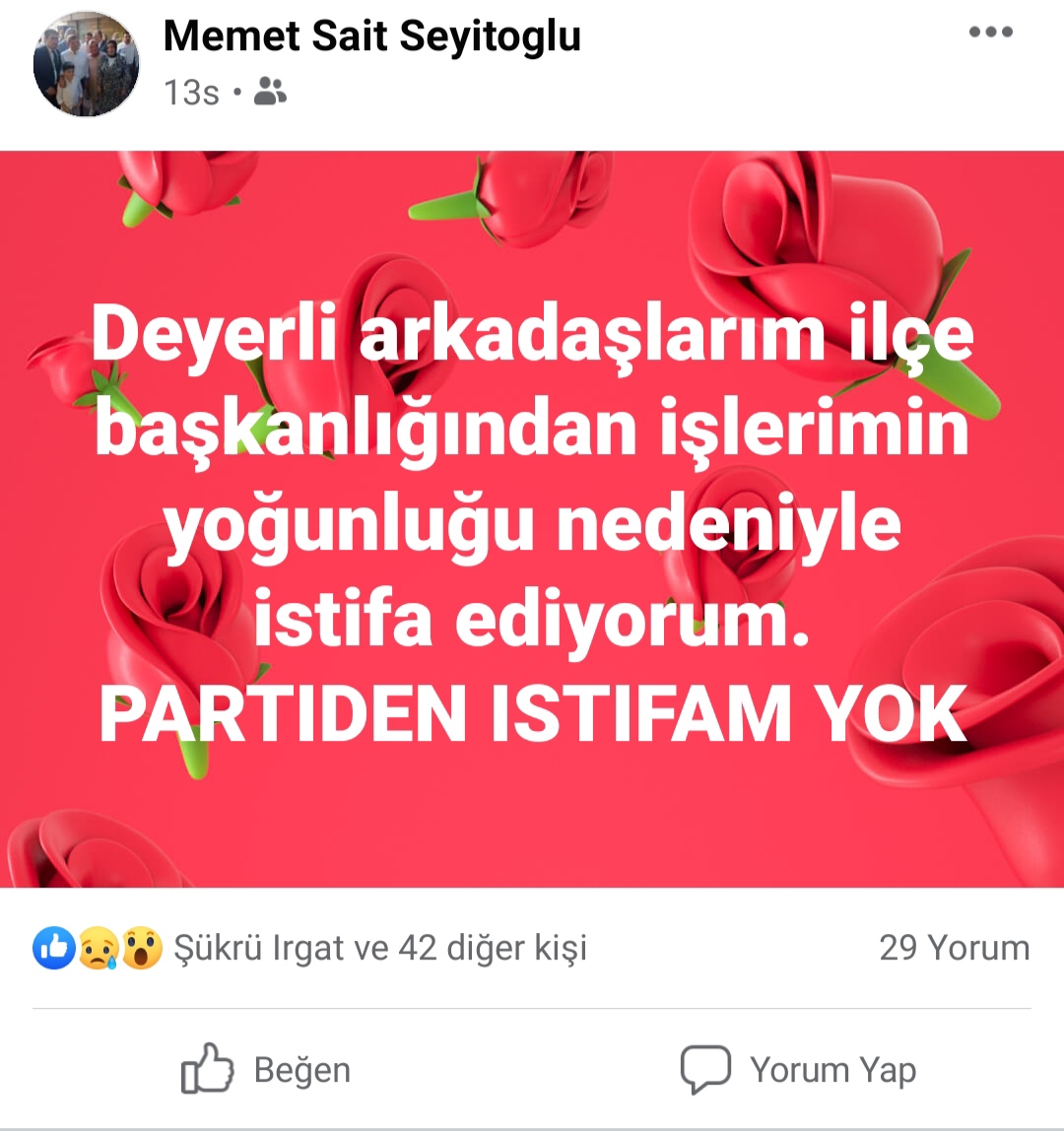Screen dimensions: 1064x1131
Task: Open the post's three-dot options menu
Action: (990, 33)
